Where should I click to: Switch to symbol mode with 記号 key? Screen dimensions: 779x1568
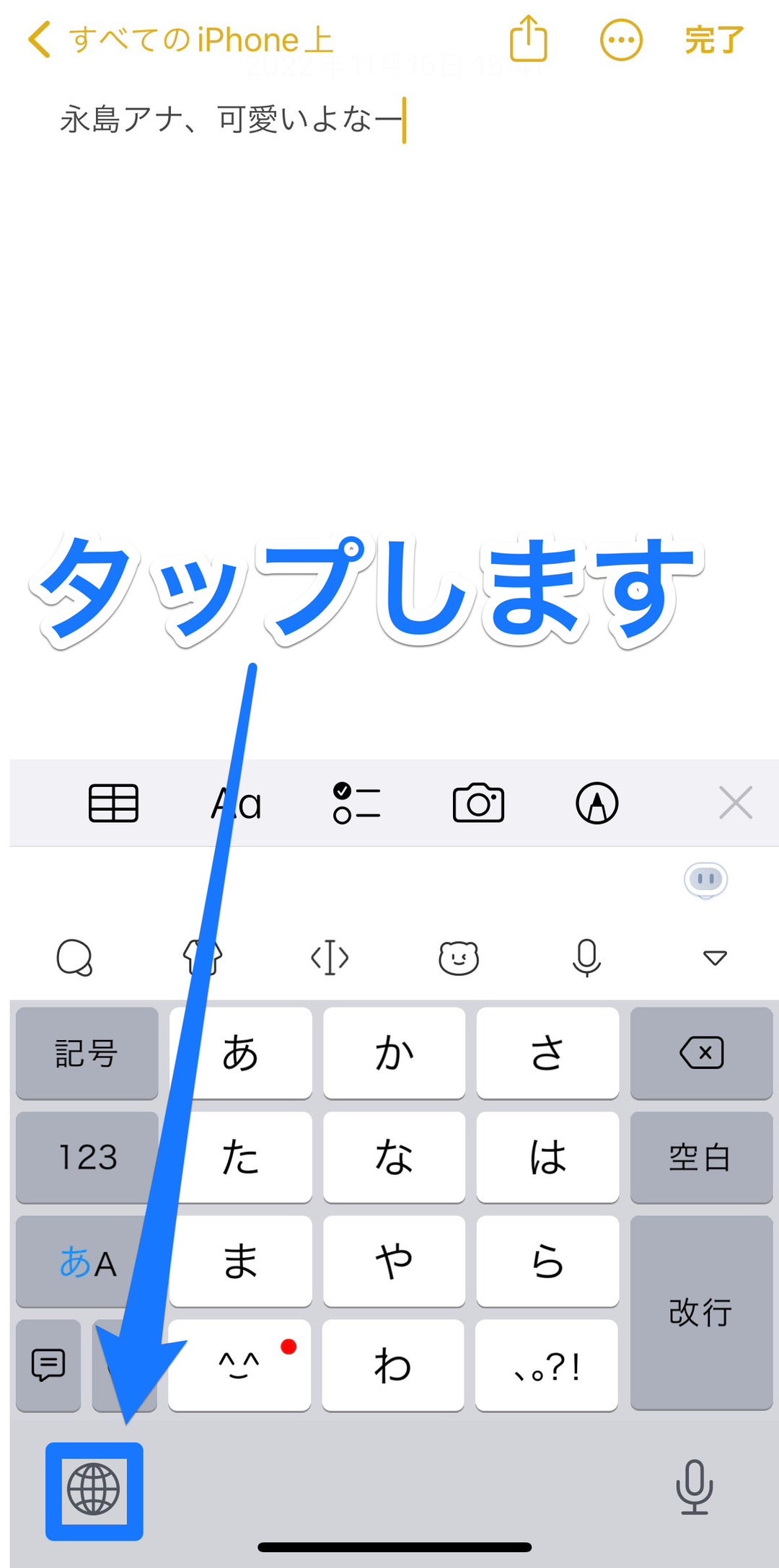point(86,1054)
